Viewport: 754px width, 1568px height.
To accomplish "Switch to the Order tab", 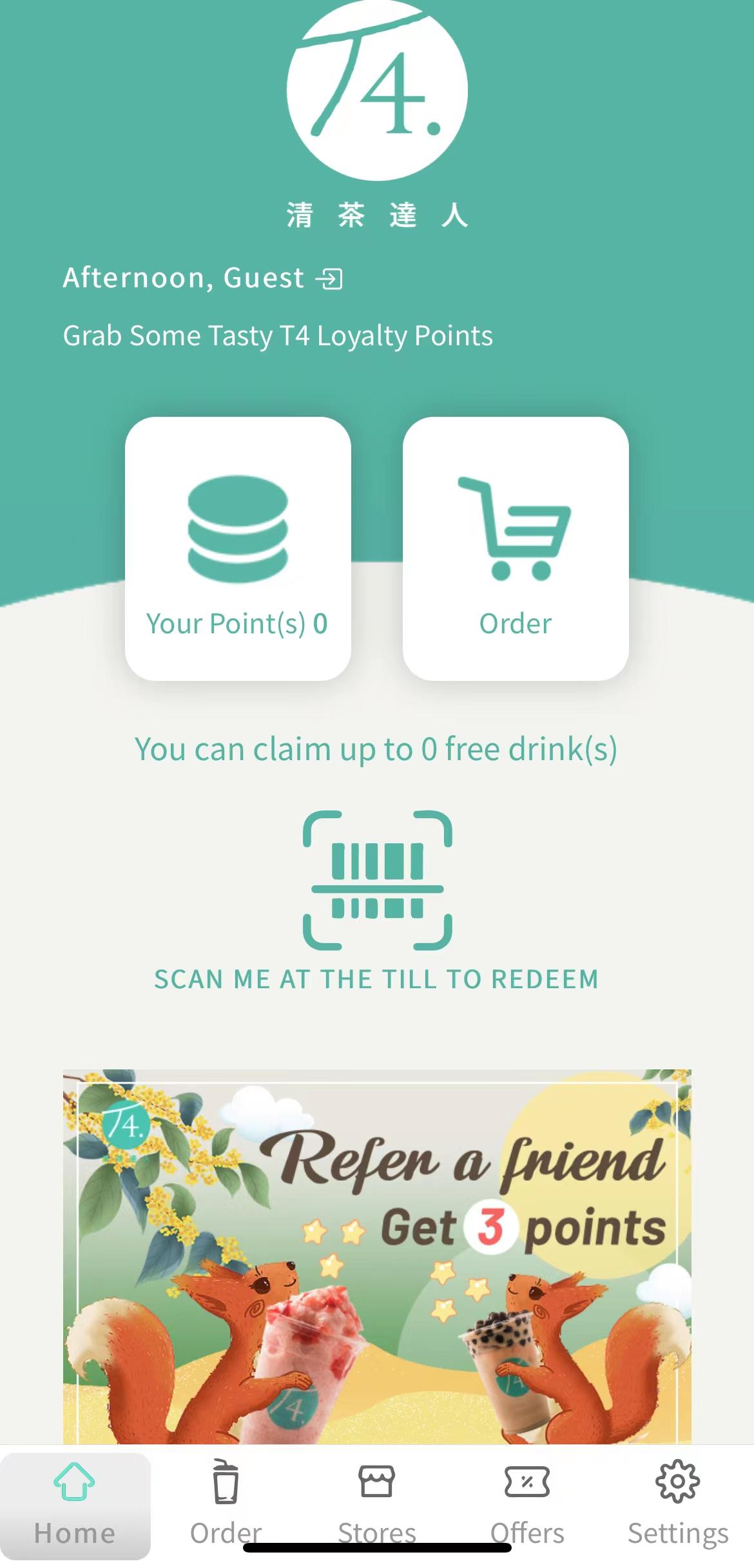I will [226, 1506].
